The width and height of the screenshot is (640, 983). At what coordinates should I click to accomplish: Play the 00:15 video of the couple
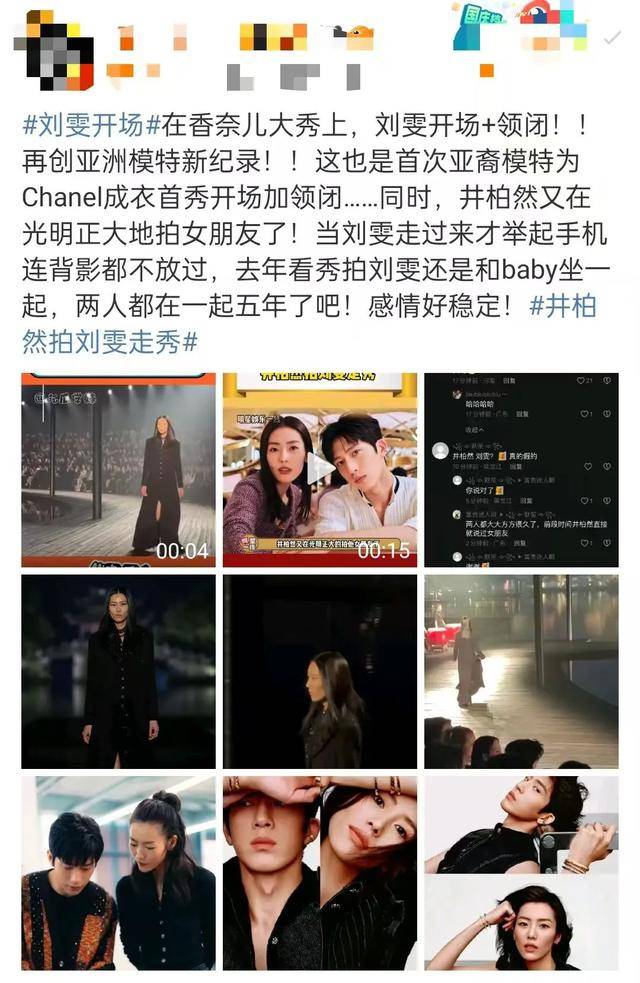tap(320, 470)
